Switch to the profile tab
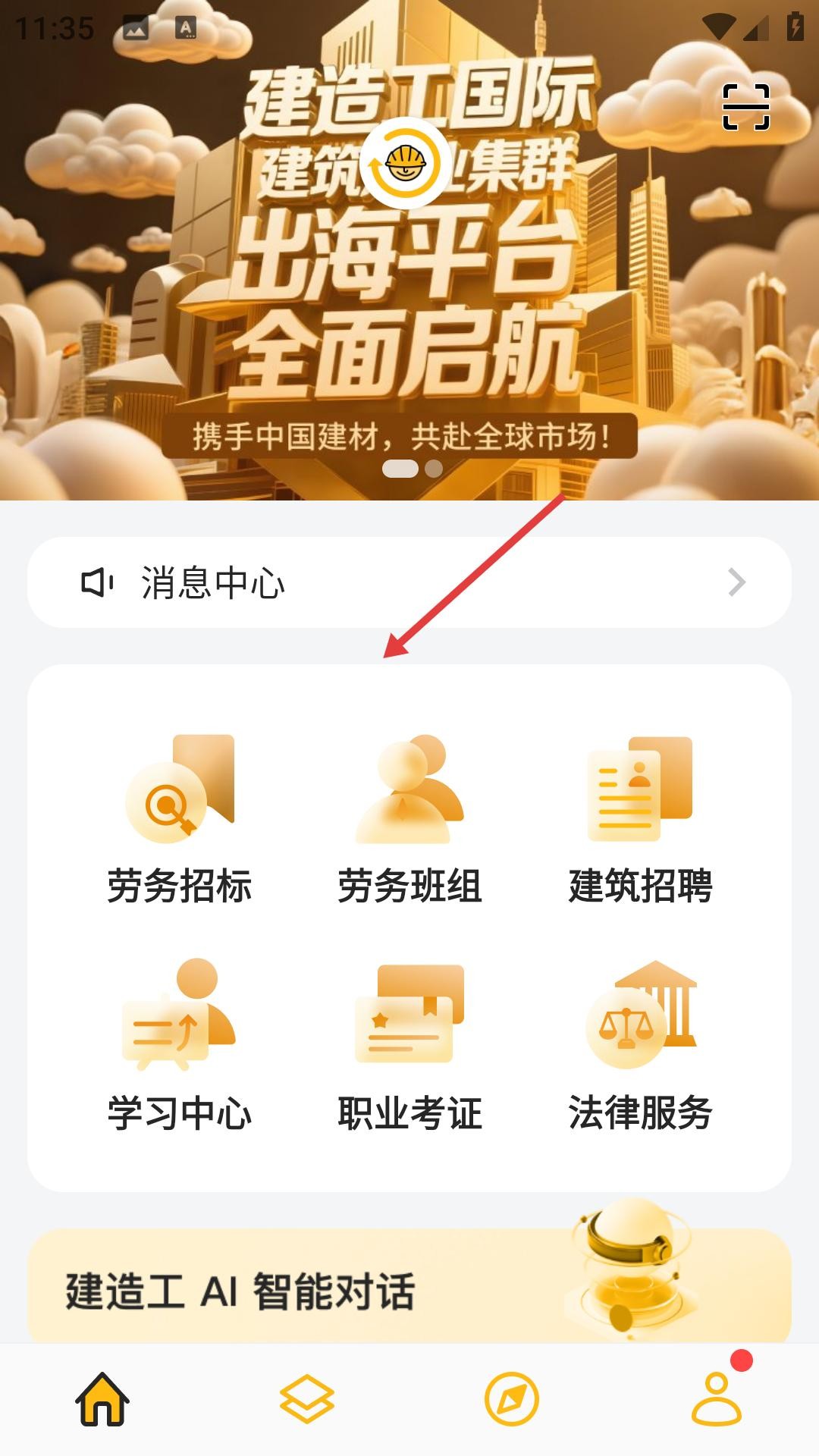 717,1398
